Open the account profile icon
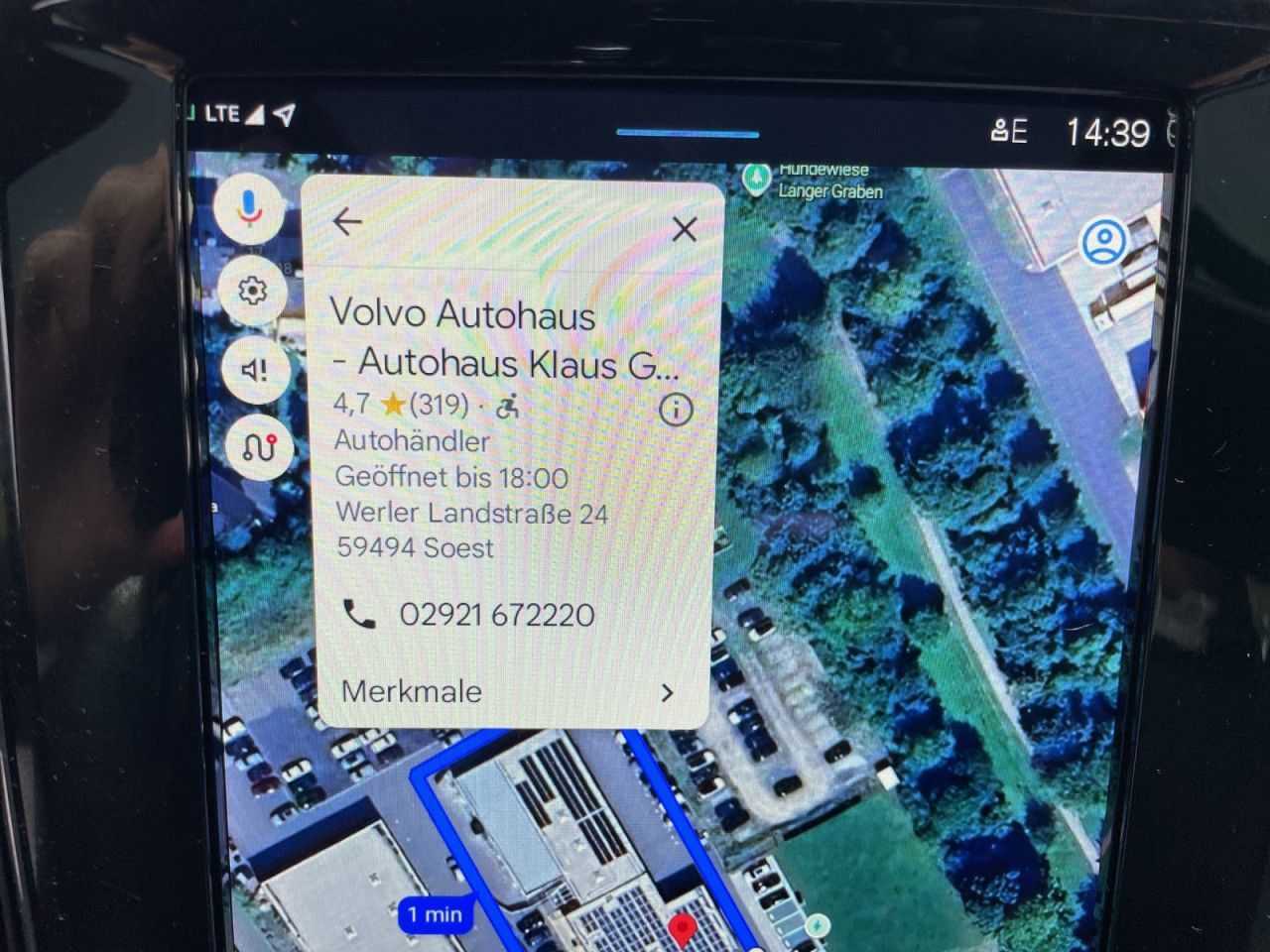 (x=1103, y=243)
